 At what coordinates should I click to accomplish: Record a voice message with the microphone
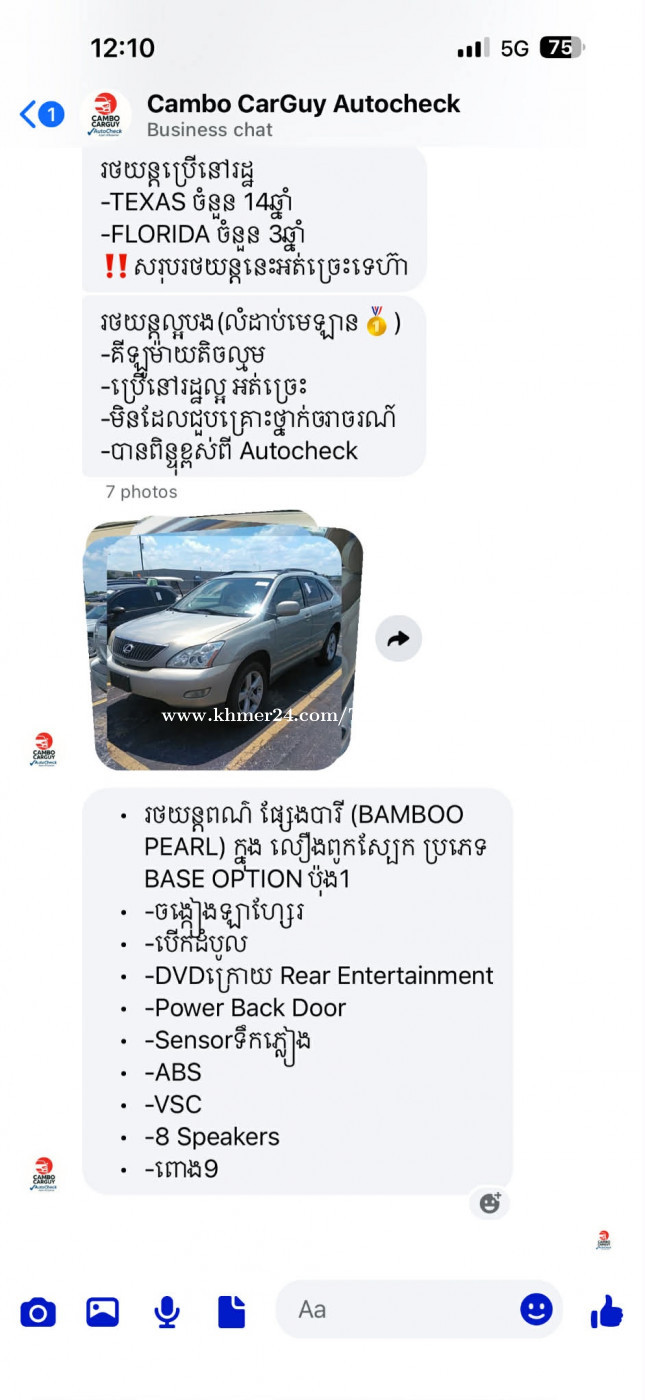point(167,1311)
